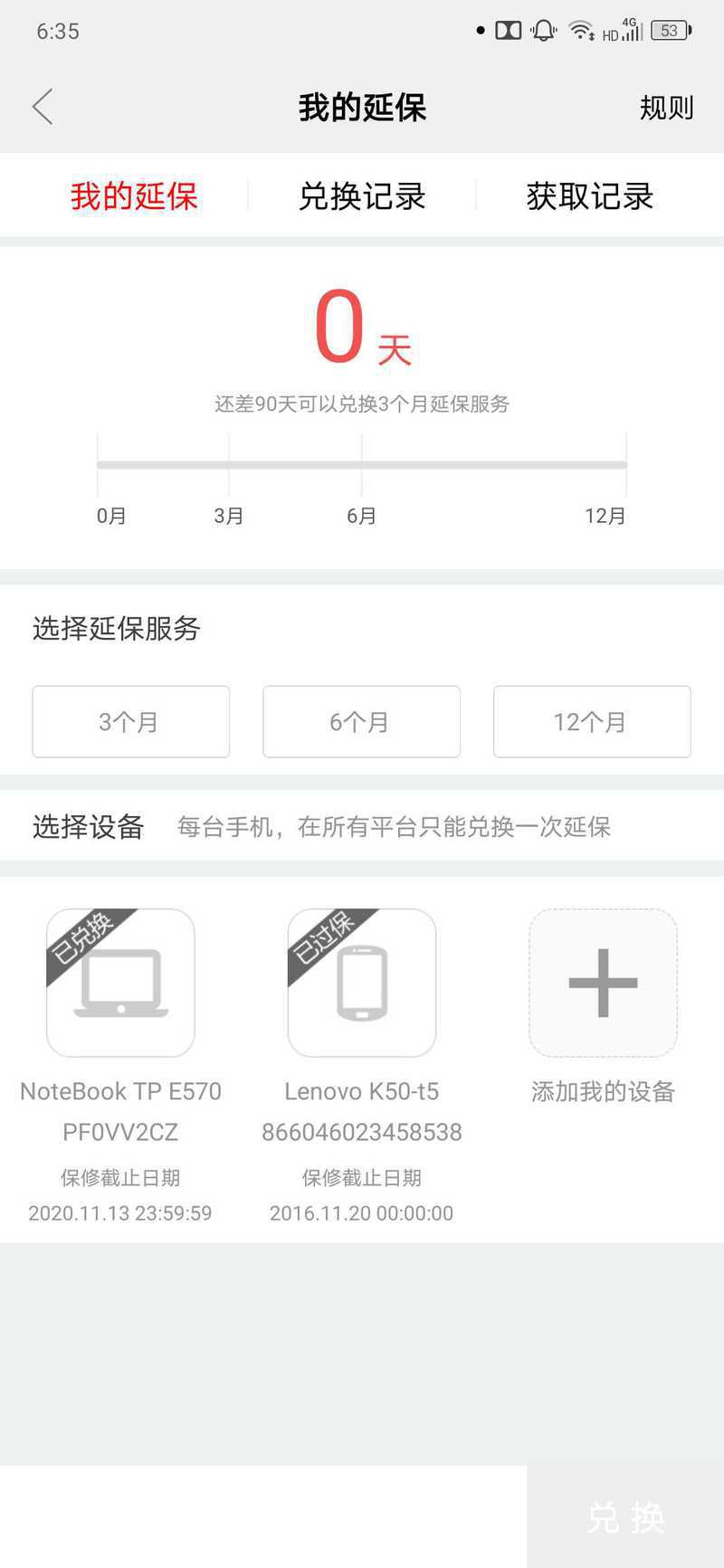The width and height of the screenshot is (724, 1568).
Task: Select the 我的延保 tab
Action: pos(134,196)
